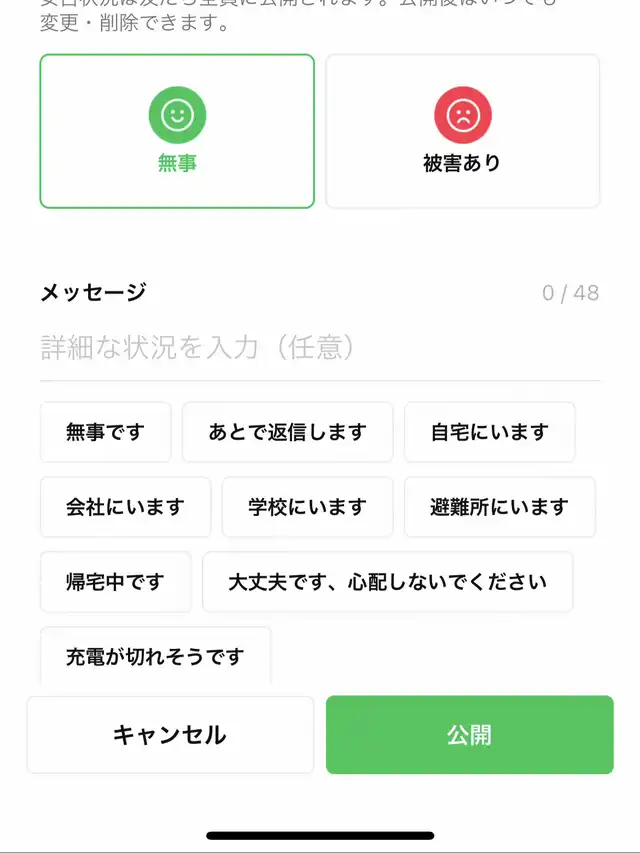
Task: Pick the あとで返信します chip
Action: [x=287, y=432]
